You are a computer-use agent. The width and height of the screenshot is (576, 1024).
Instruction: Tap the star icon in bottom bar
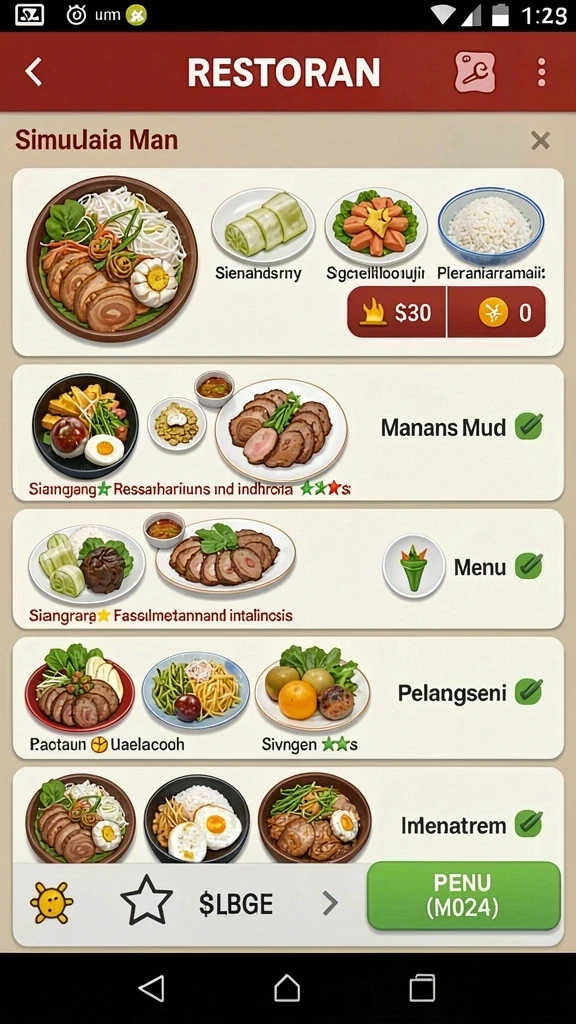pyautogui.click(x=146, y=902)
